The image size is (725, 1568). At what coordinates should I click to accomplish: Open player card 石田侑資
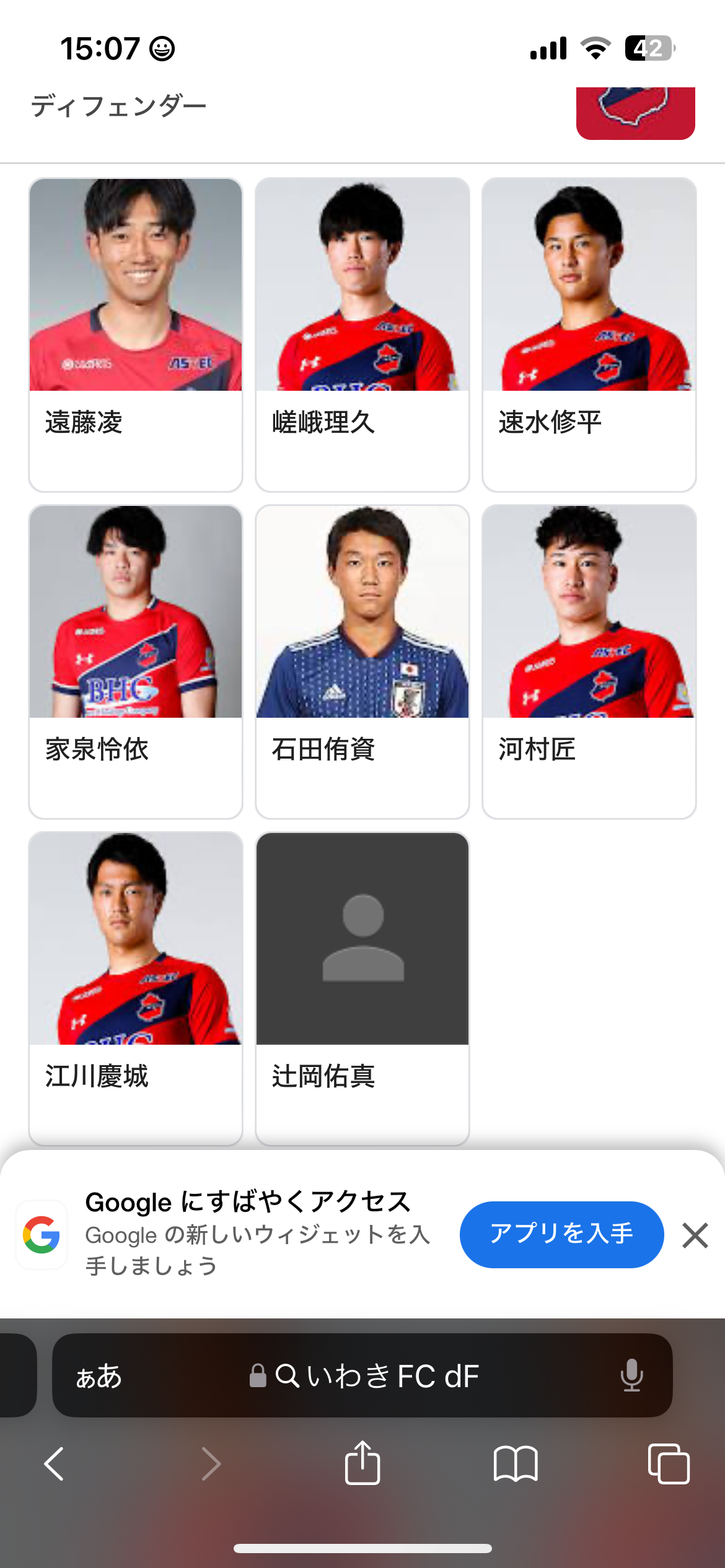point(362,661)
